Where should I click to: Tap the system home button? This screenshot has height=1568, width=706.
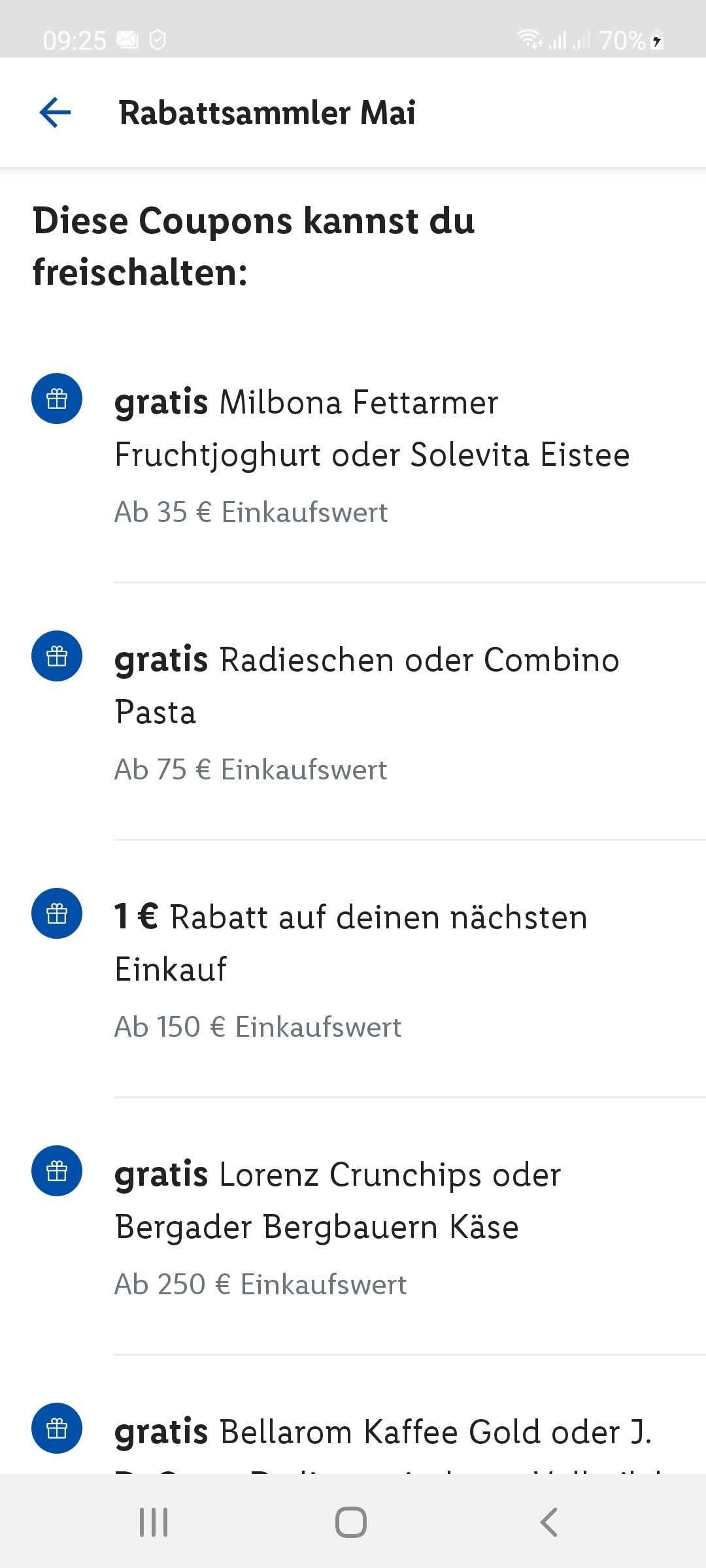click(351, 1522)
